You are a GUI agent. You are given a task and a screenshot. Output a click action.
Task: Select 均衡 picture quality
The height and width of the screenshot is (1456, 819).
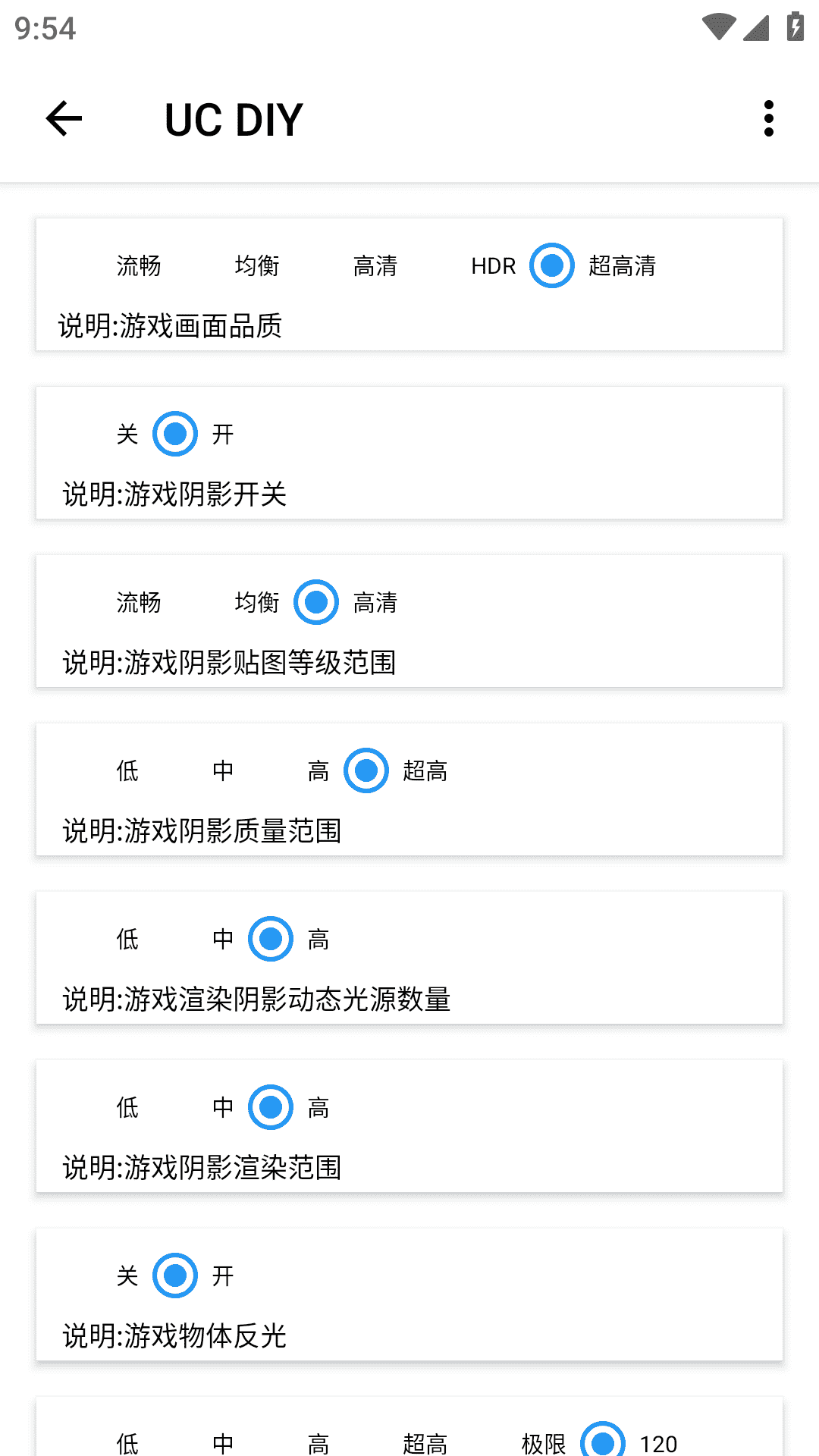point(258,265)
